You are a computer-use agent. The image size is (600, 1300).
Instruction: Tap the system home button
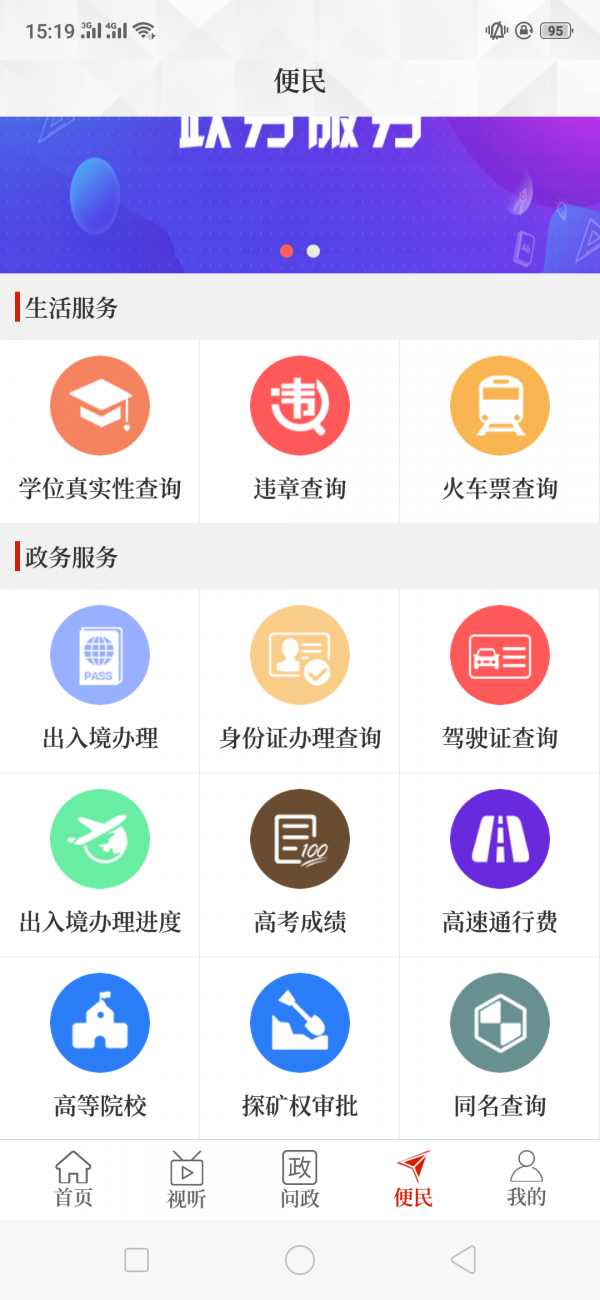[300, 1260]
